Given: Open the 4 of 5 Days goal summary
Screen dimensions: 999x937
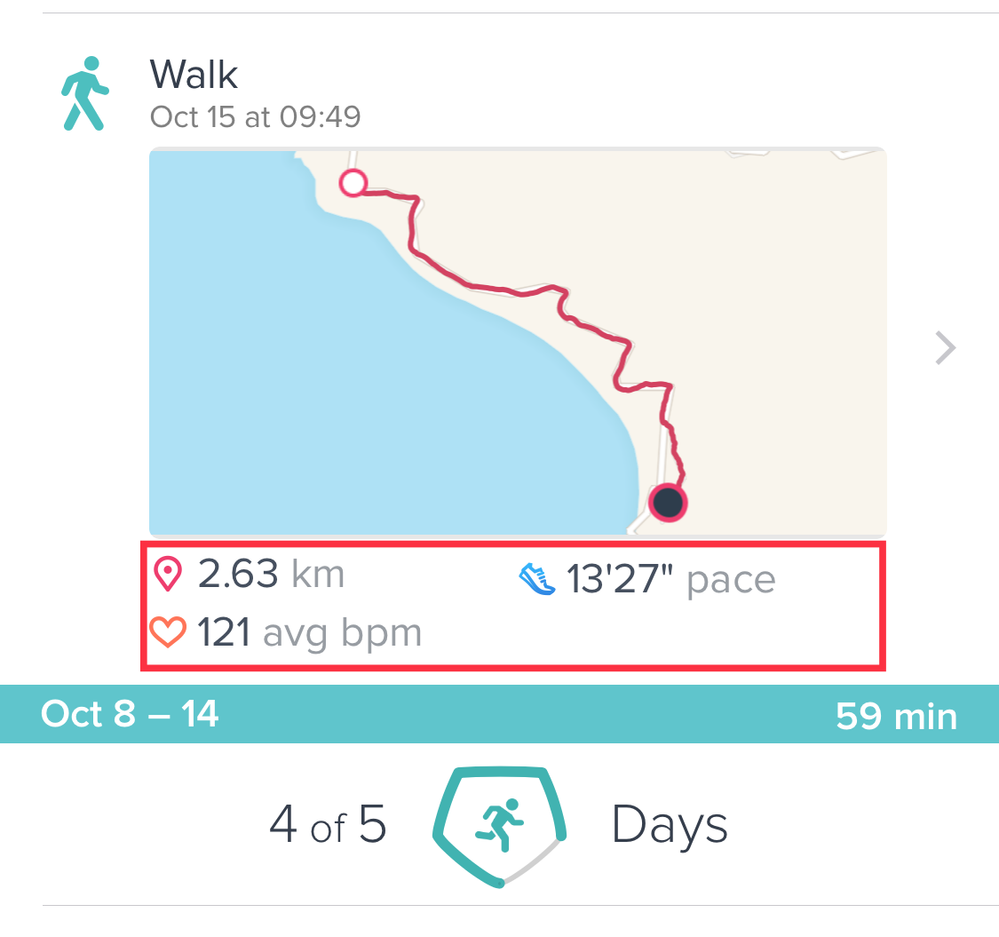Looking at the screenshot, I should (x=498, y=826).
